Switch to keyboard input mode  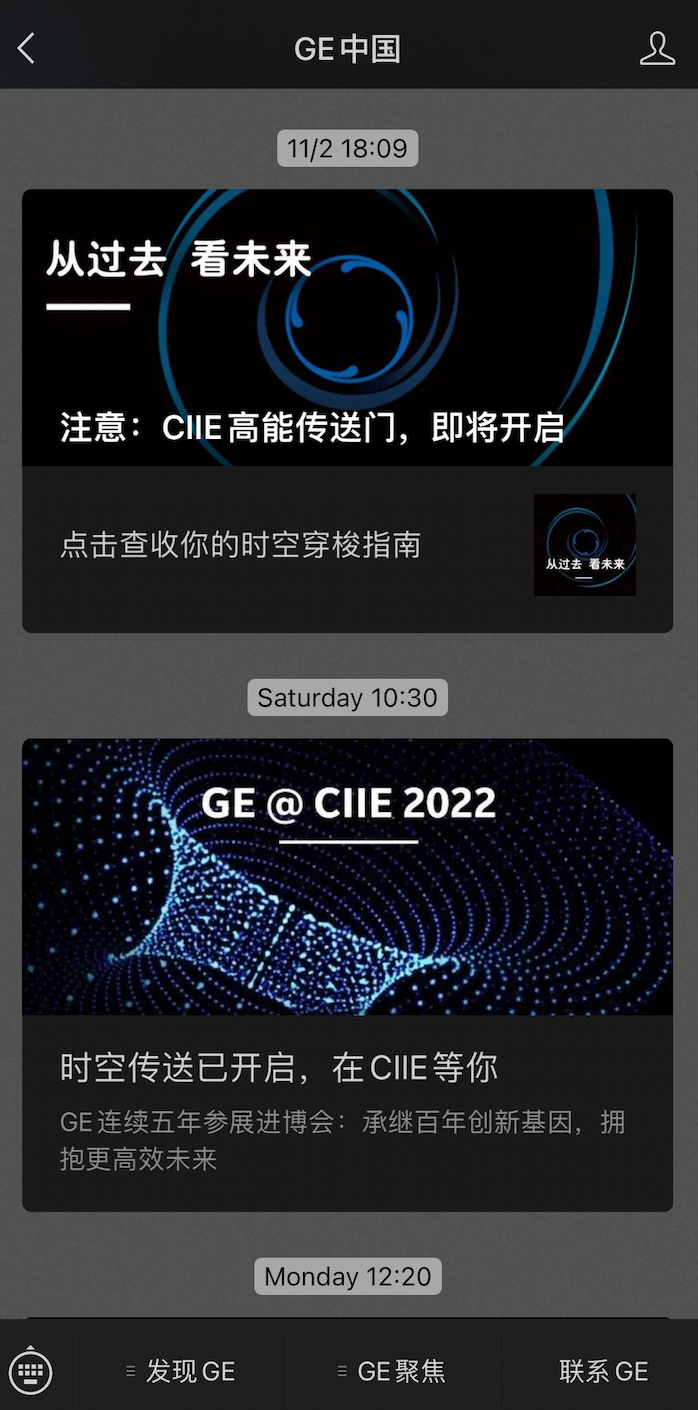(30, 1371)
